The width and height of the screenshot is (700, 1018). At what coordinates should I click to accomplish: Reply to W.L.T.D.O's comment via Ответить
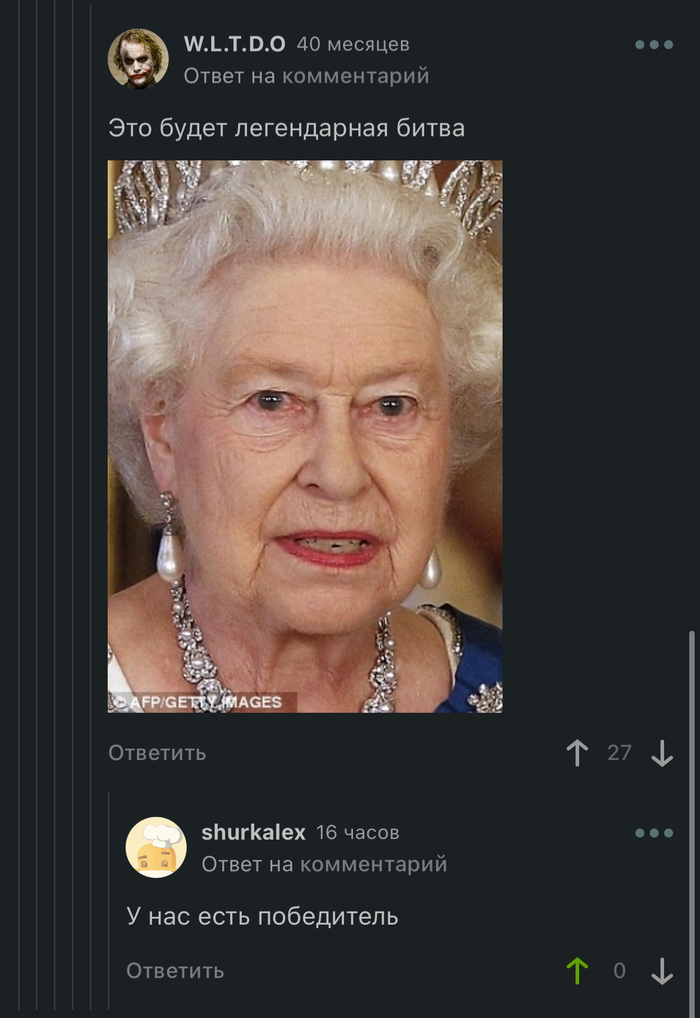(x=157, y=753)
